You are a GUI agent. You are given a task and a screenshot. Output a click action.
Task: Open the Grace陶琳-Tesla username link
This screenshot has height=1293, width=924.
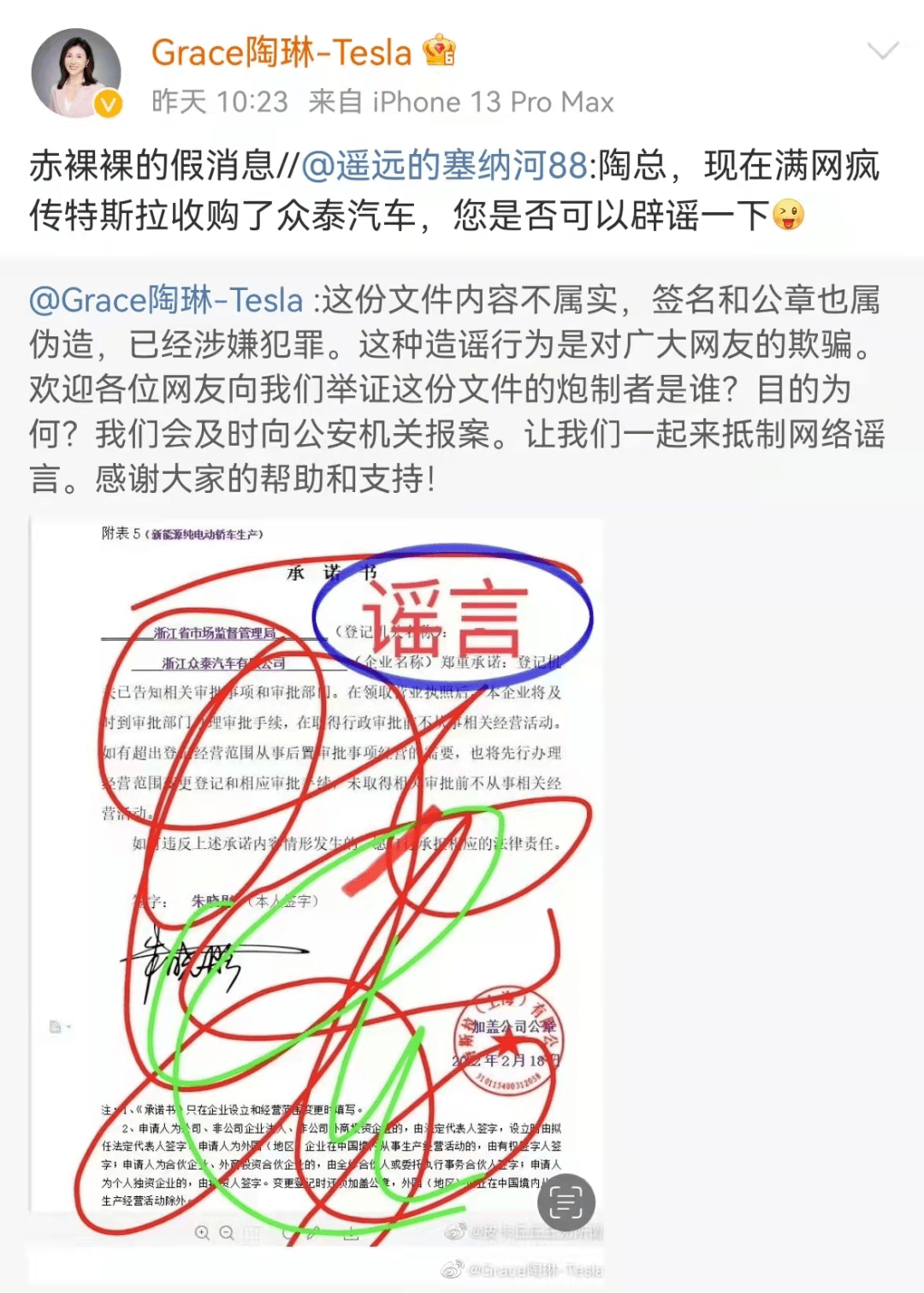tap(281, 52)
